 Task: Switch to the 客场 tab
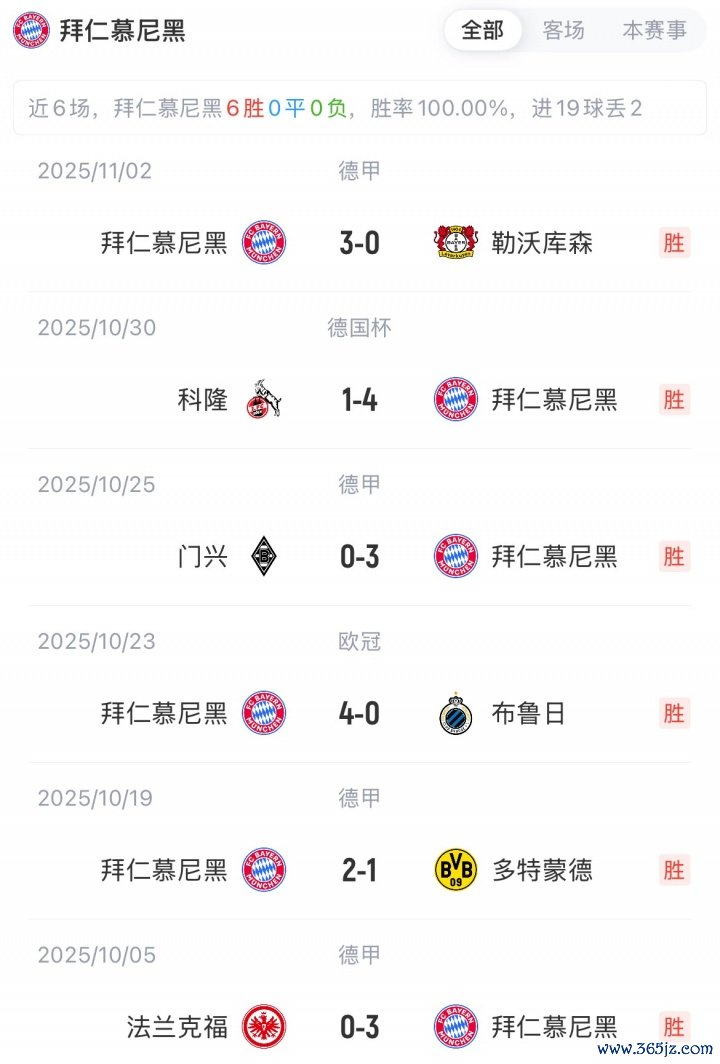pos(564,30)
